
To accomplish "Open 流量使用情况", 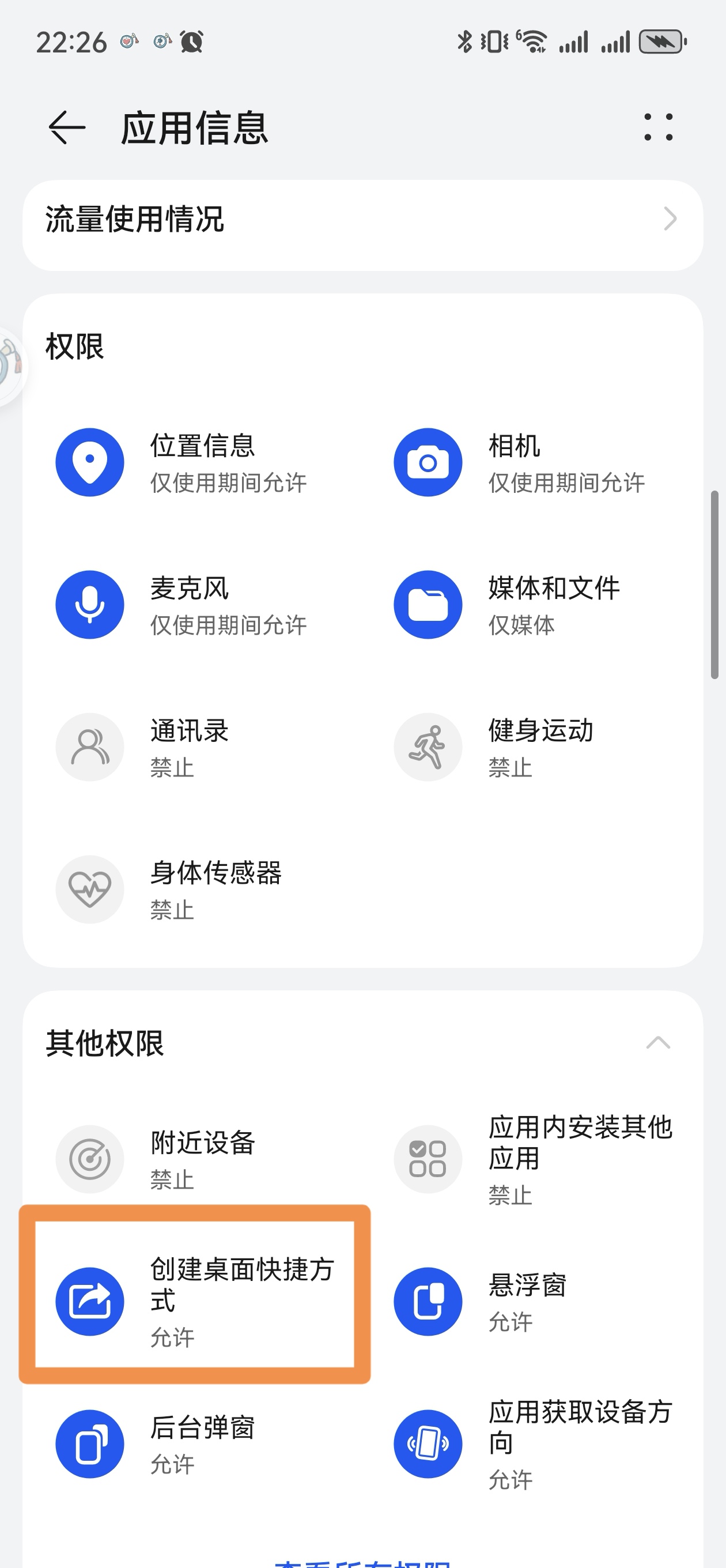I will click(362, 219).
